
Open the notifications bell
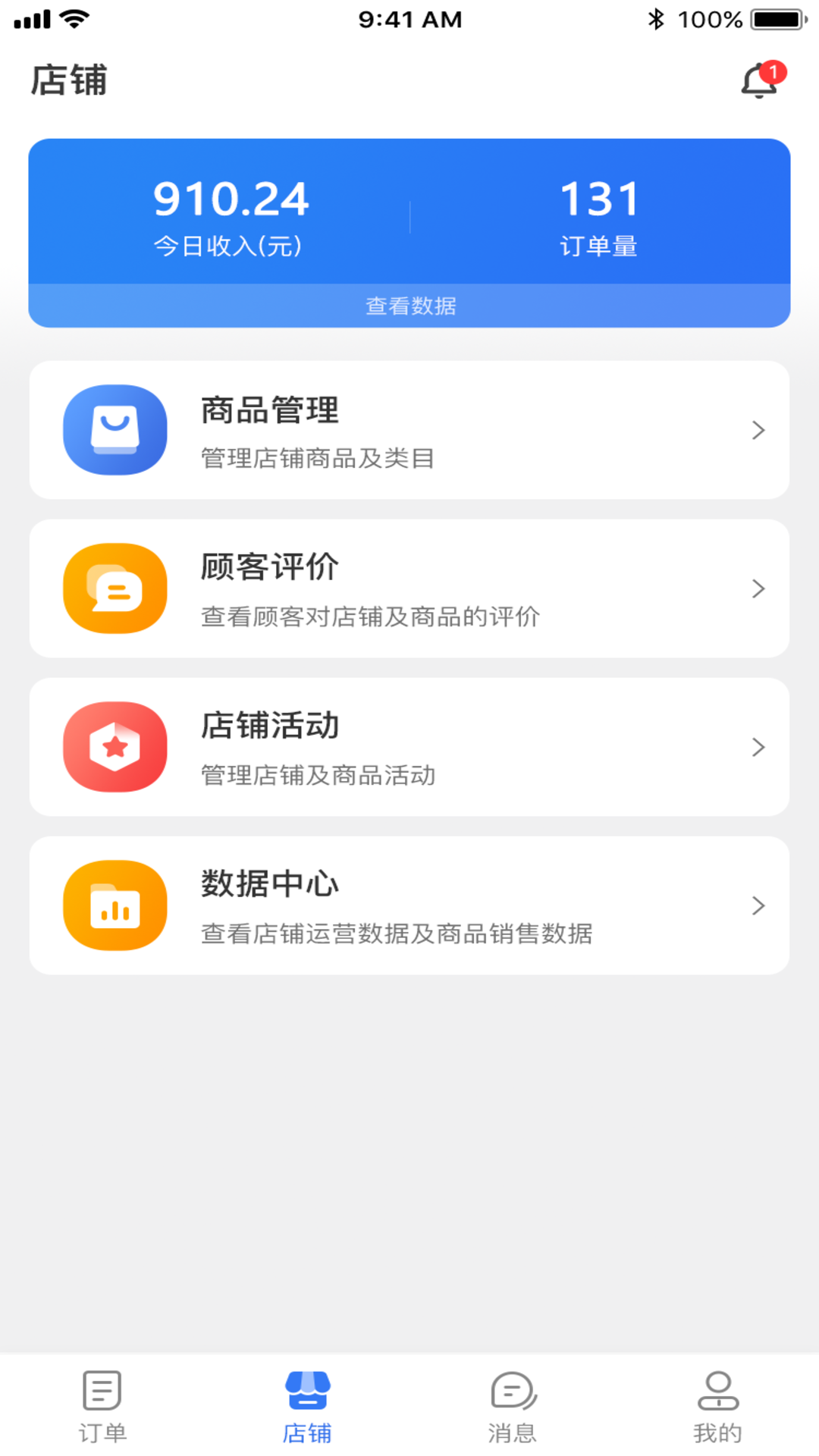(761, 81)
